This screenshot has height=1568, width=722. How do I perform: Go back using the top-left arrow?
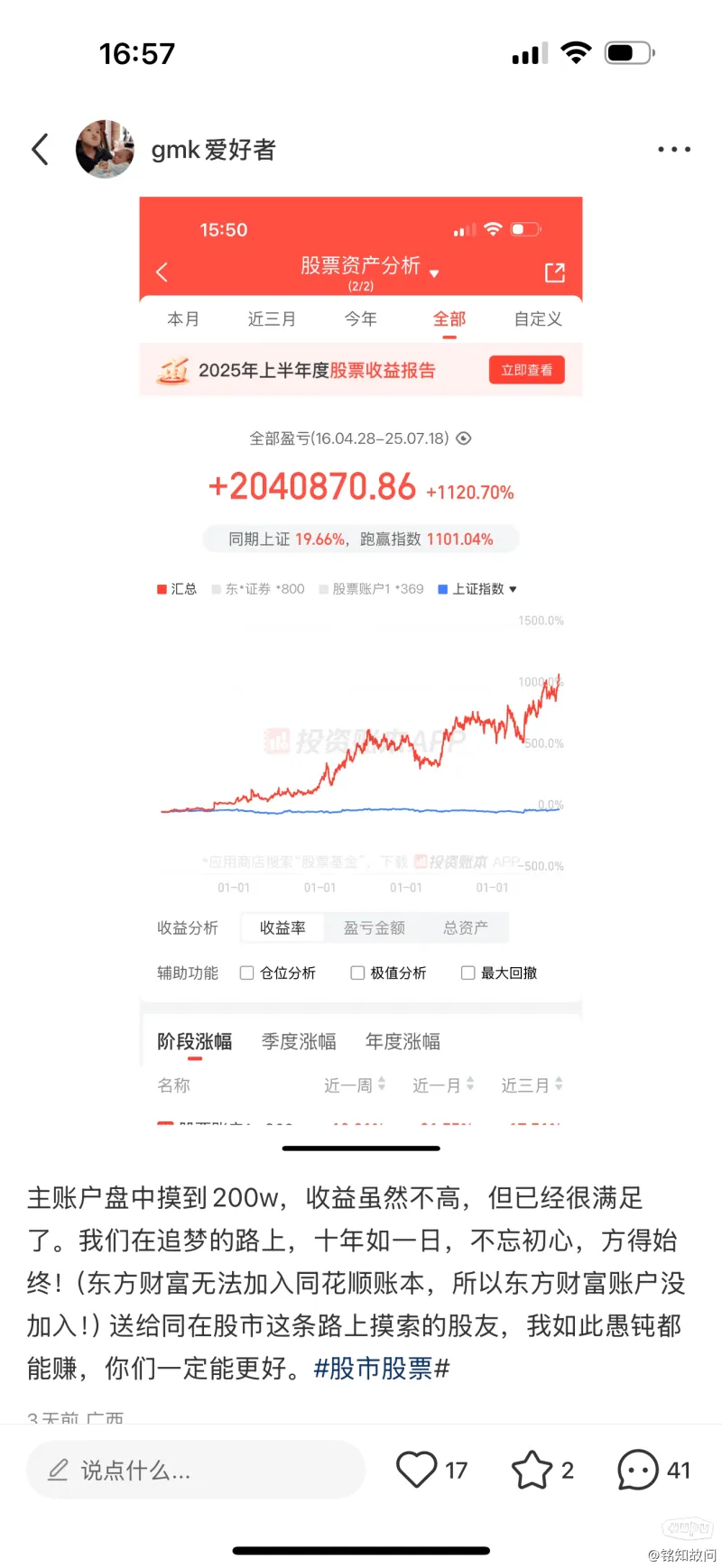coord(40,150)
